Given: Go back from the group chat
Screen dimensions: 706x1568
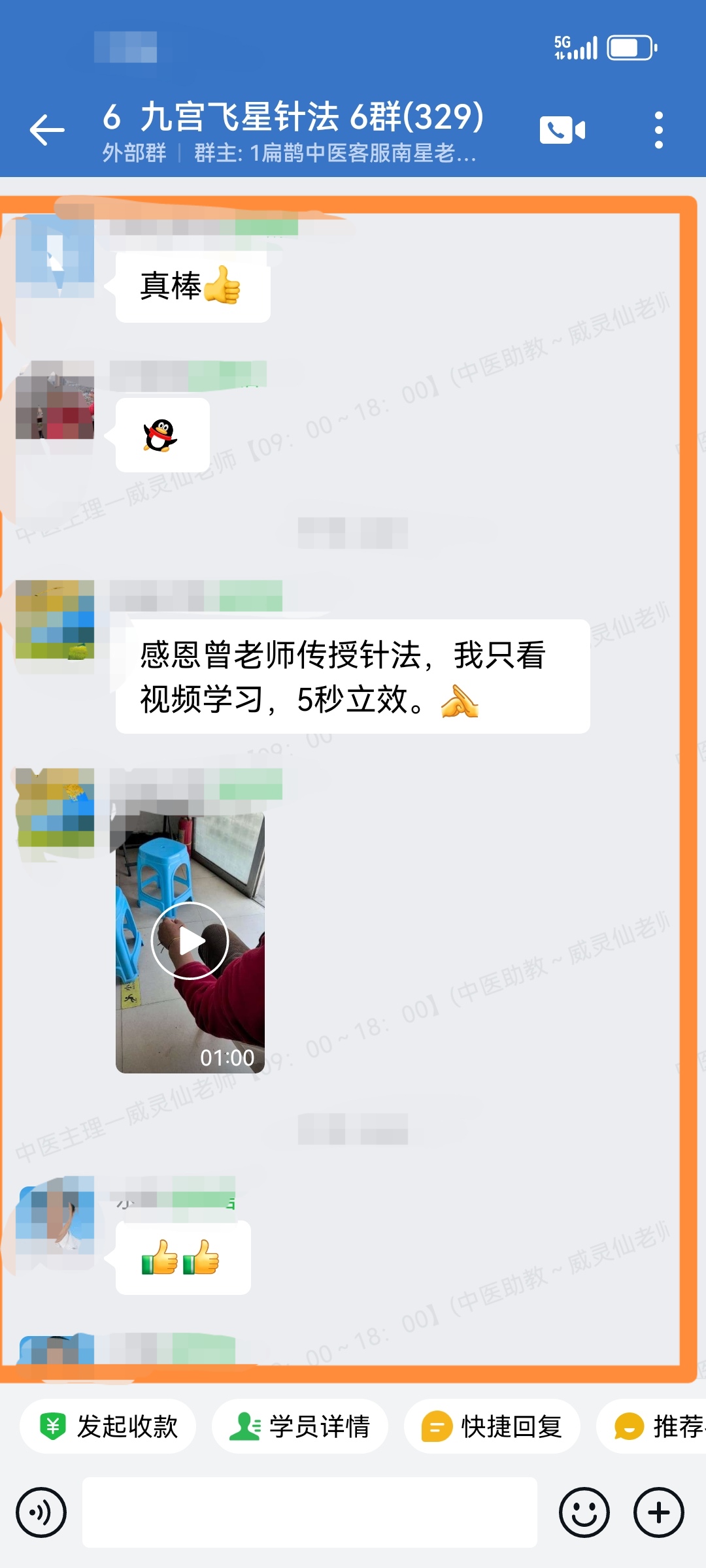Looking at the screenshot, I should [x=47, y=130].
